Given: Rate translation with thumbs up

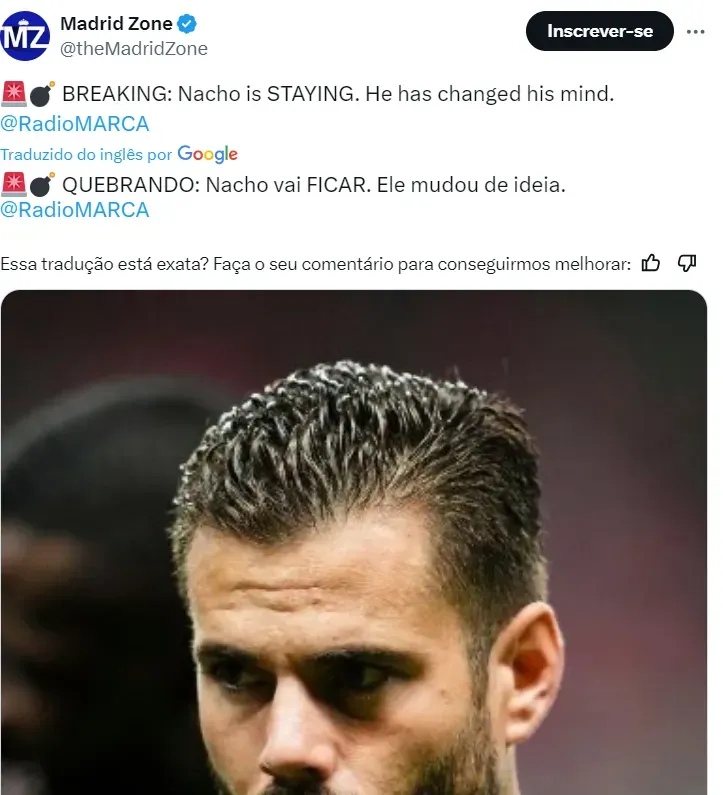Looking at the screenshot, I should pos(651,263).
